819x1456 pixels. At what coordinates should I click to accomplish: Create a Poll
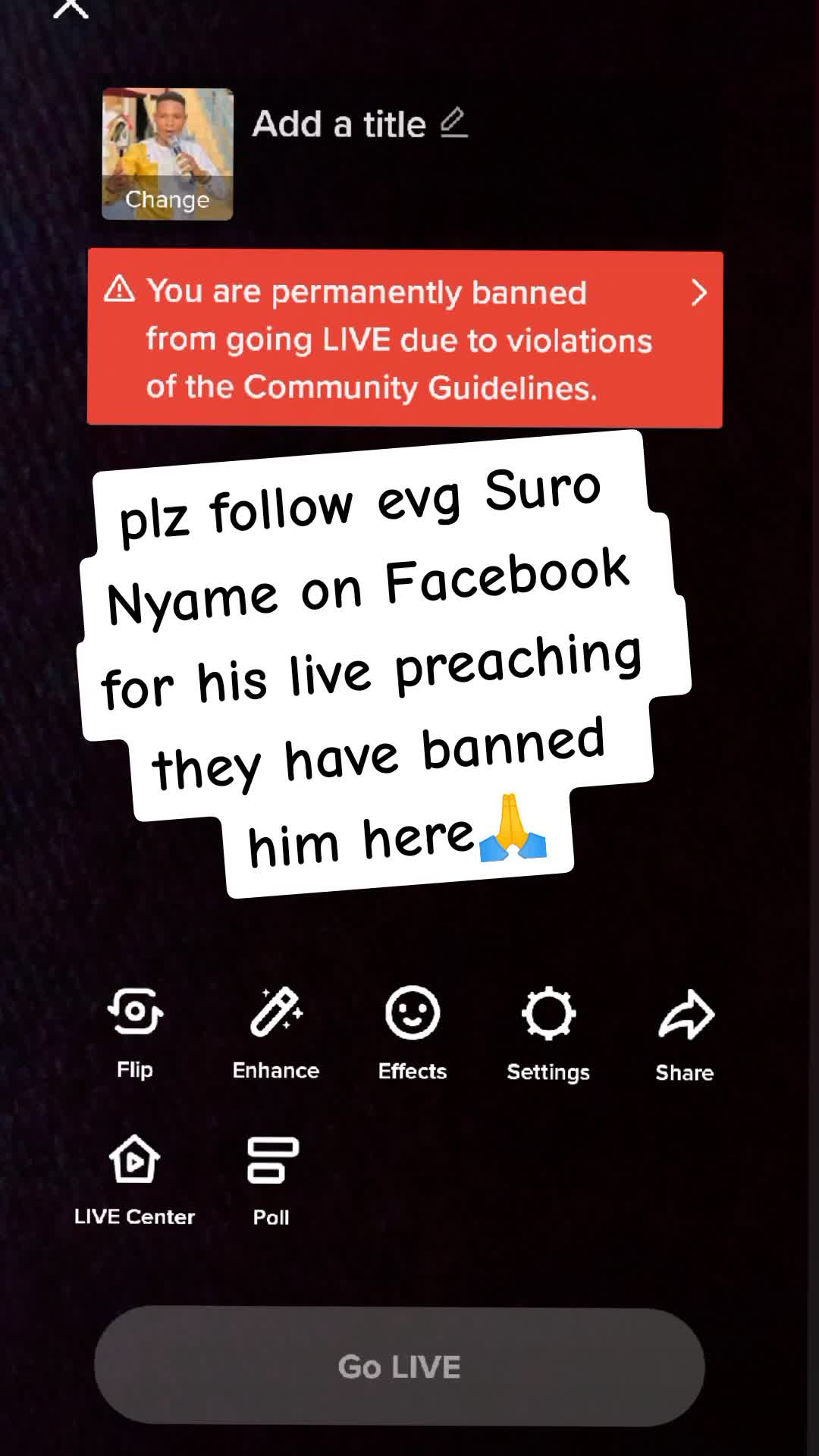click(271, 1181)
